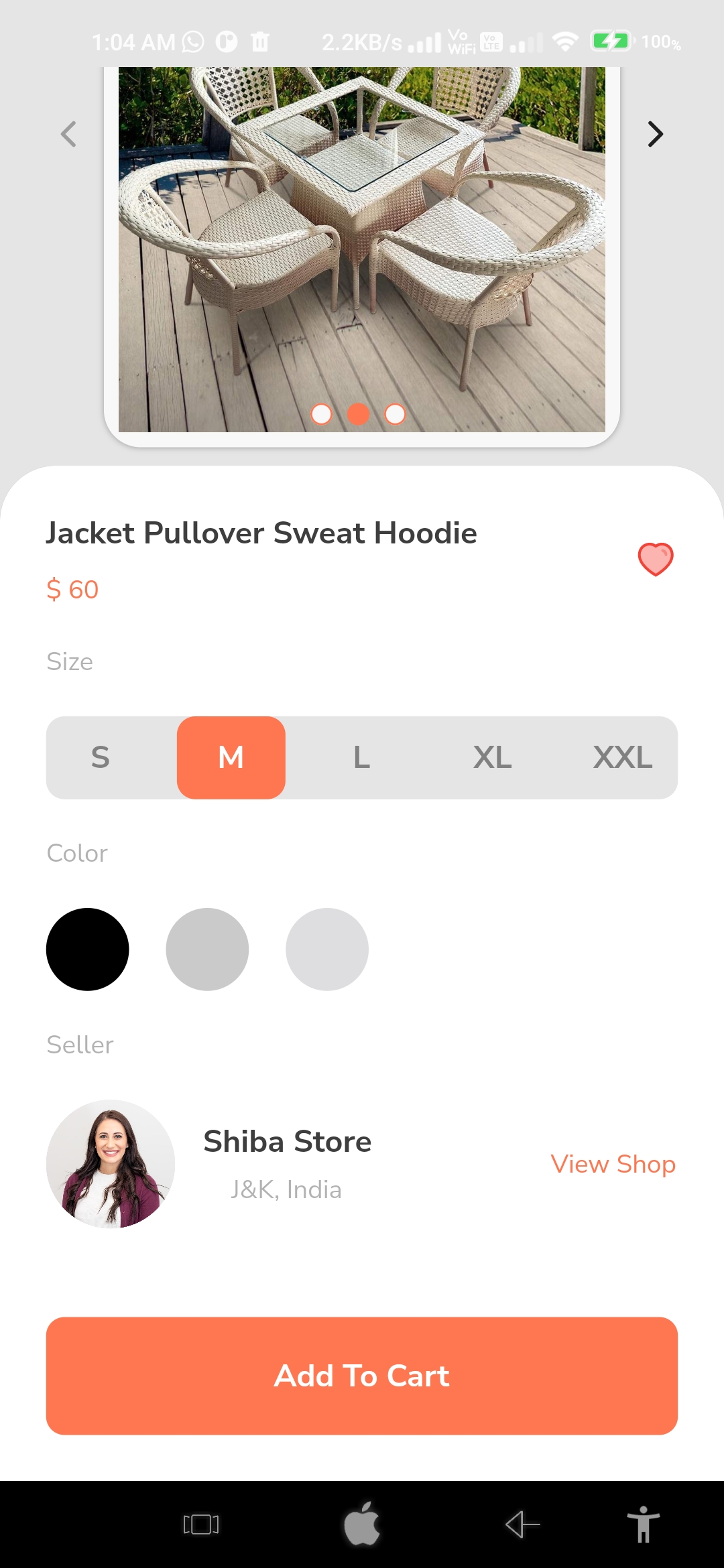Viewport: 724px width, 1568px height.
Task: Select size M
Action: click(x=231, y=757)
